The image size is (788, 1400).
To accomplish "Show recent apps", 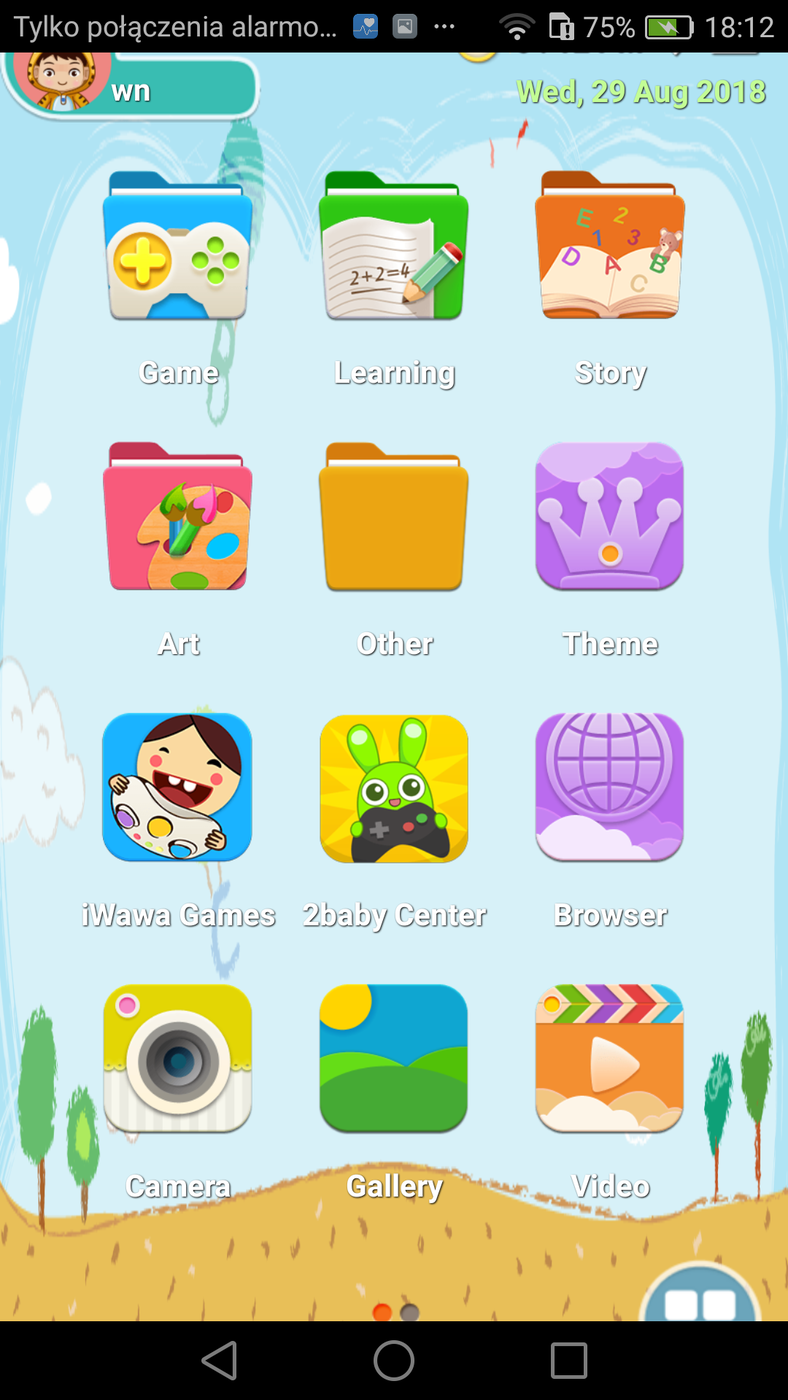I will (x=568, y=1360).
